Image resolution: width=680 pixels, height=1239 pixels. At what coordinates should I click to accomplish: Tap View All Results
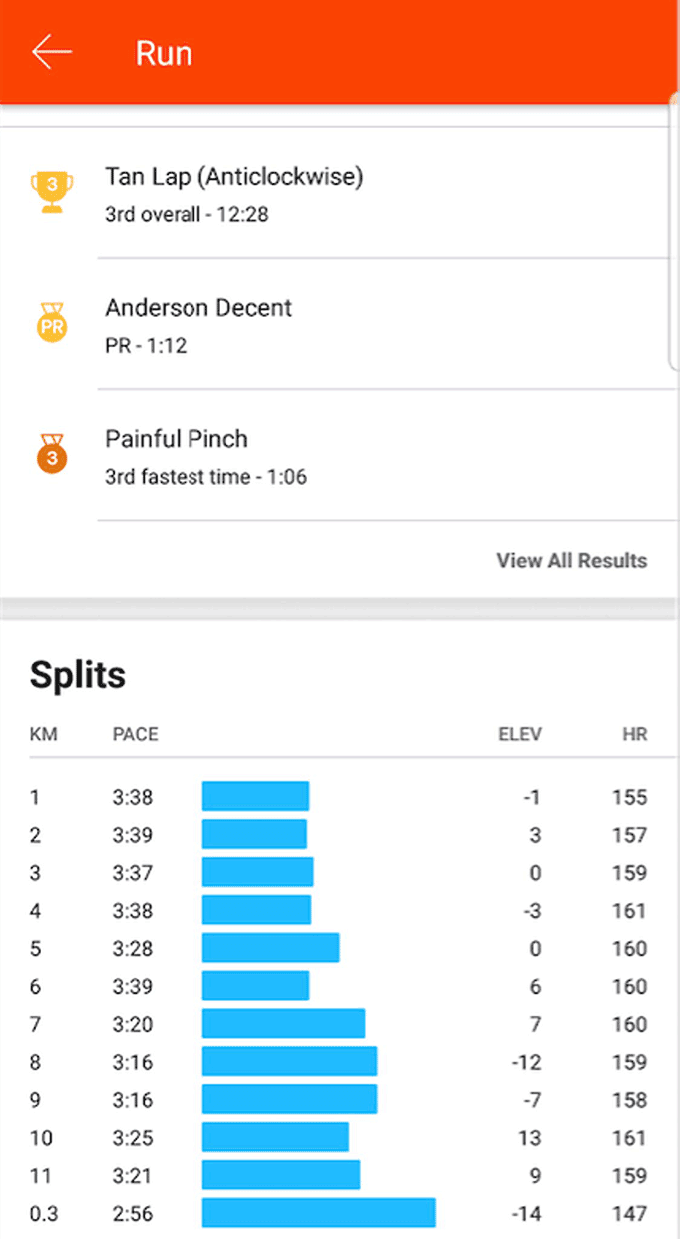(x=572, y=561)
